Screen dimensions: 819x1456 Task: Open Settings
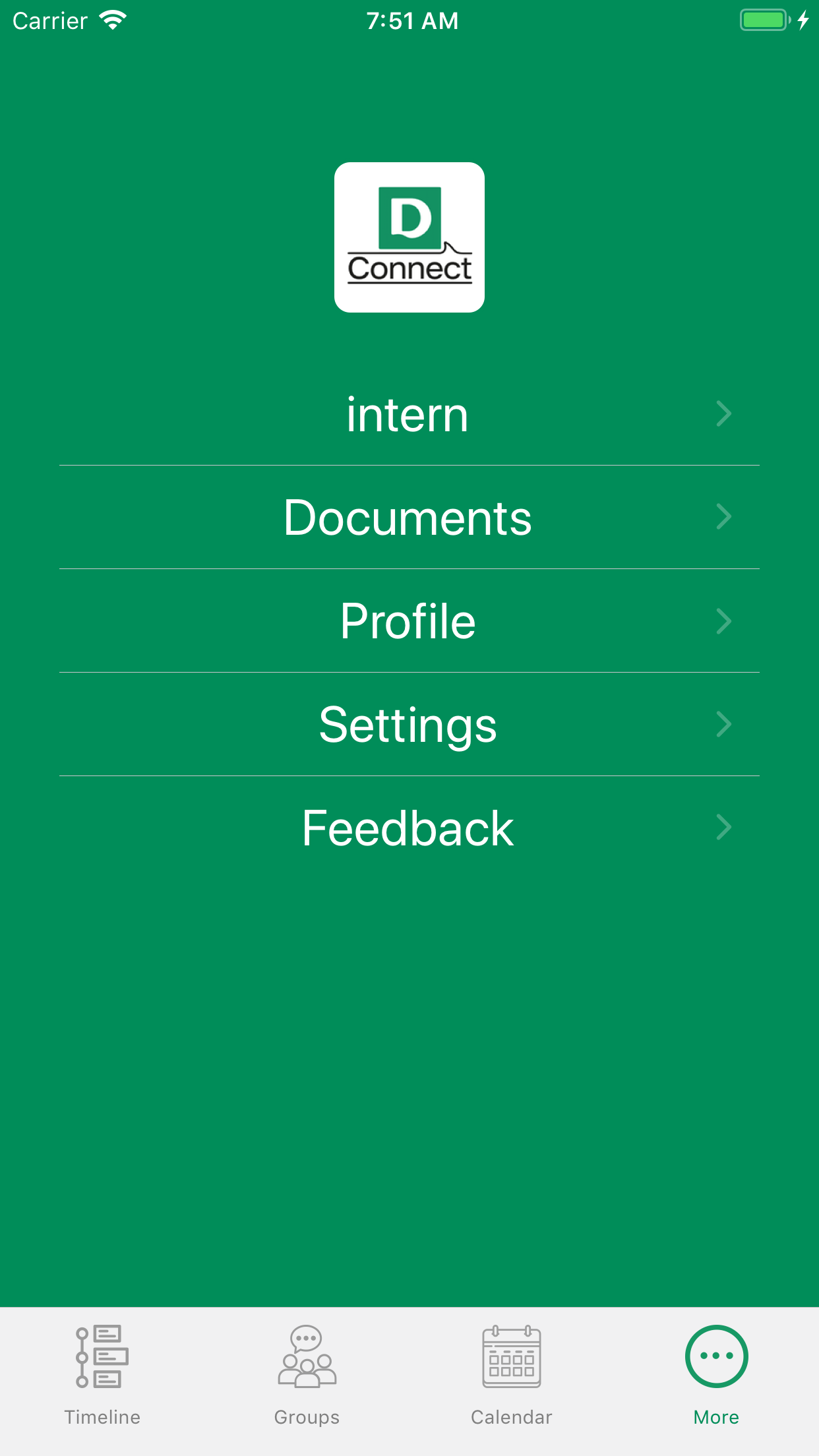[x=409, y=725]
